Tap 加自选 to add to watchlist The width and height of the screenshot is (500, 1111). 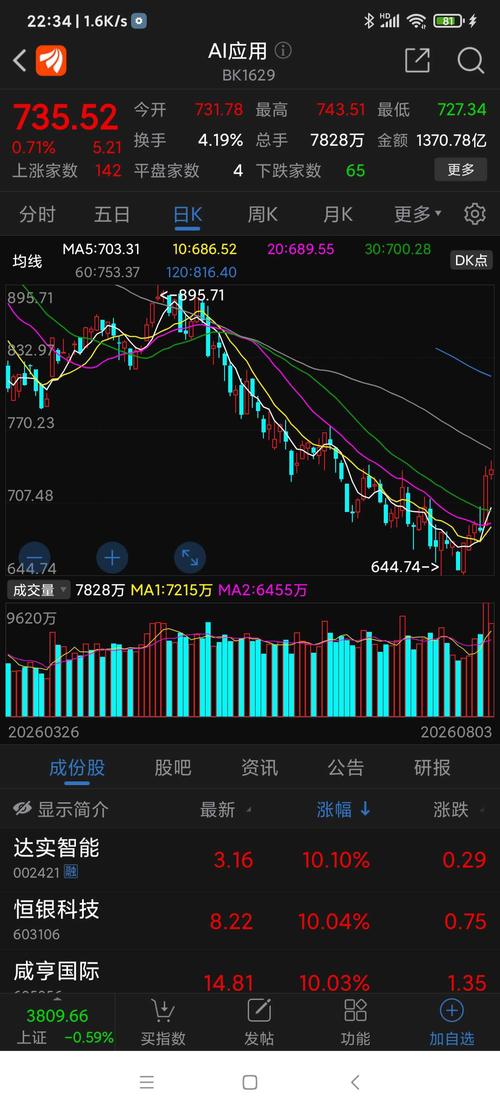451,1022
